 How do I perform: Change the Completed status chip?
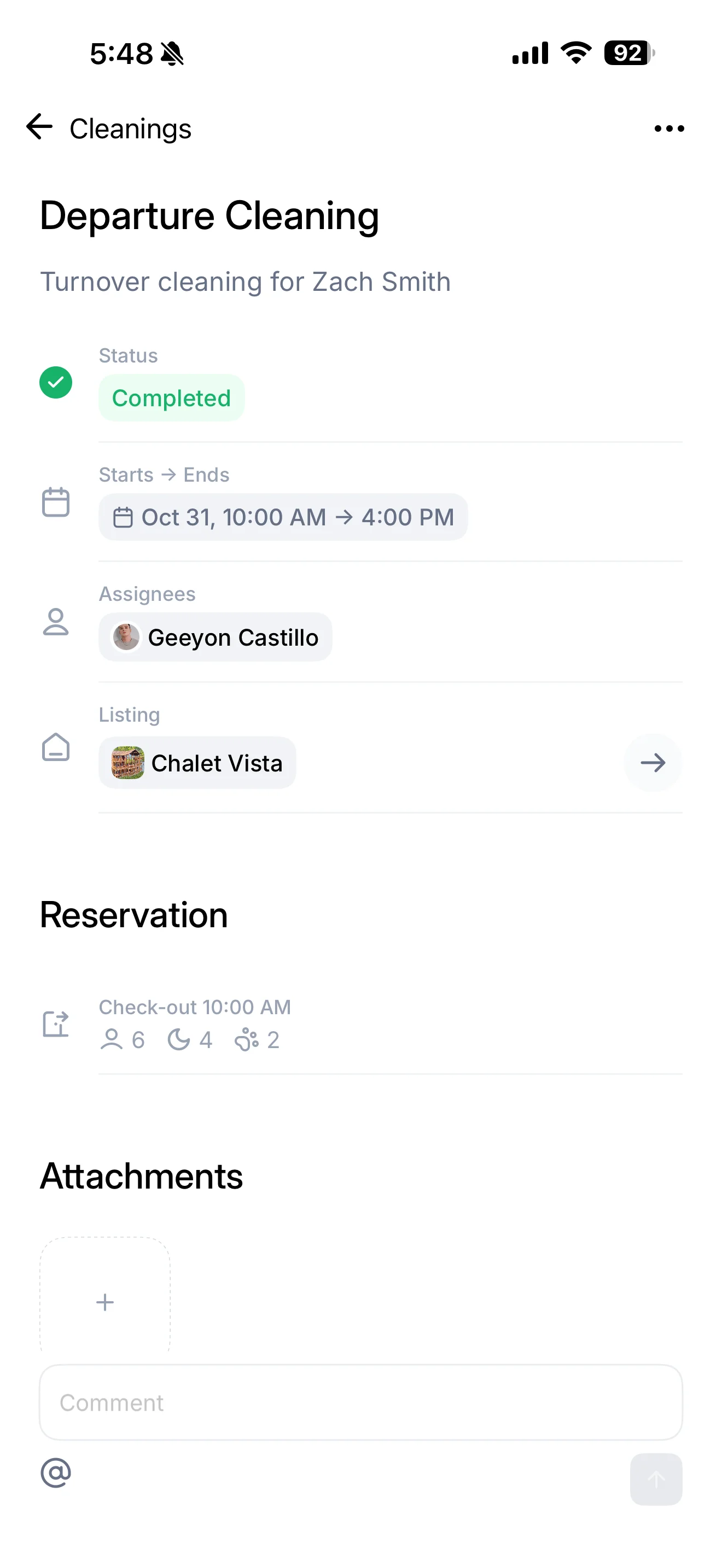(x=172, y=398)
